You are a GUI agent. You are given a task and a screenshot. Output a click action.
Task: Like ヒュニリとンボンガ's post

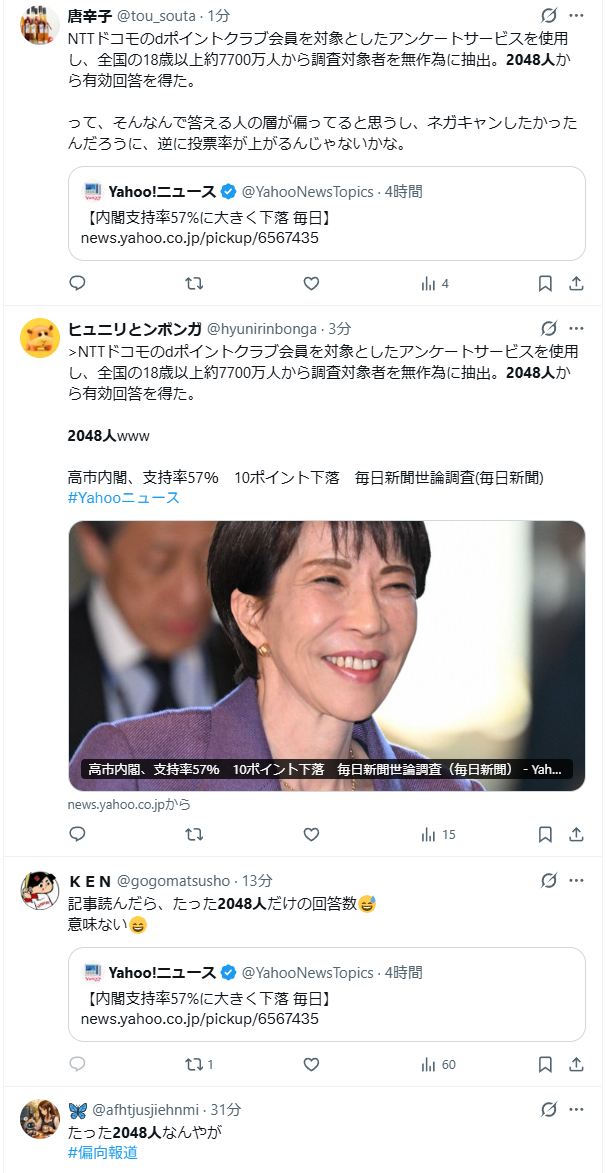point(311,834)
